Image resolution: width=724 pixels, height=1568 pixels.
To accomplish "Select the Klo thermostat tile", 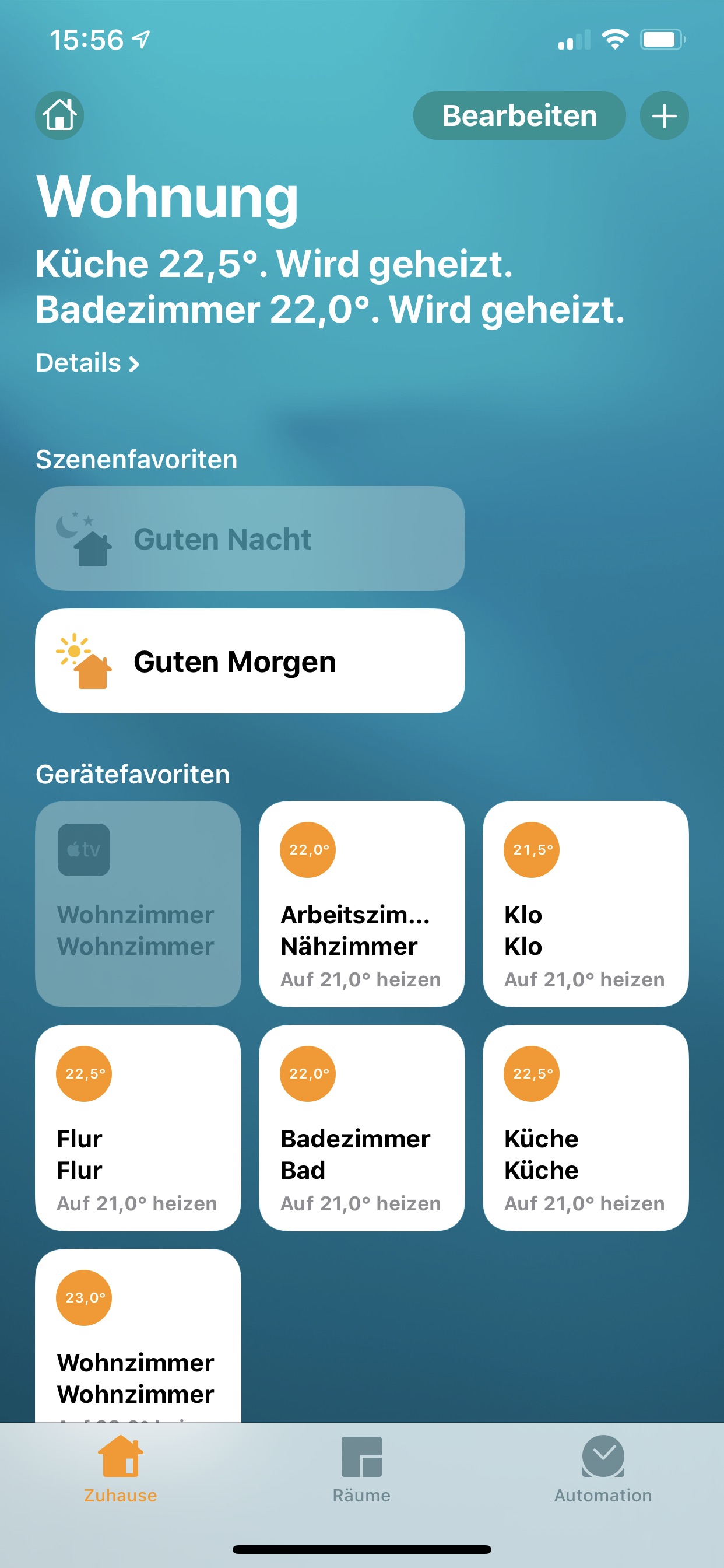I will (585, 904).
